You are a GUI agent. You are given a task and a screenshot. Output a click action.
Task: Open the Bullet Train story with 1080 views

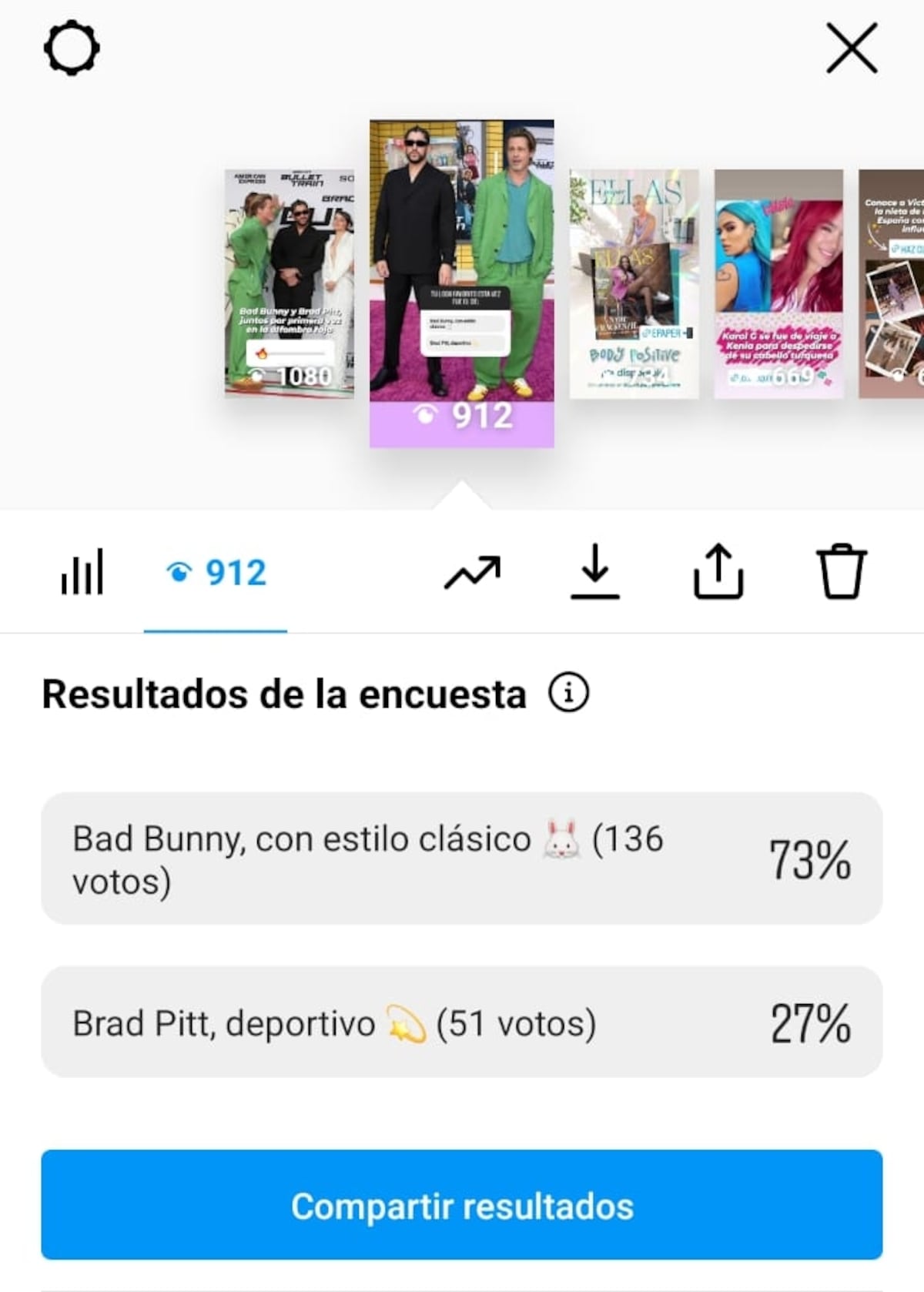coord(286,285)
